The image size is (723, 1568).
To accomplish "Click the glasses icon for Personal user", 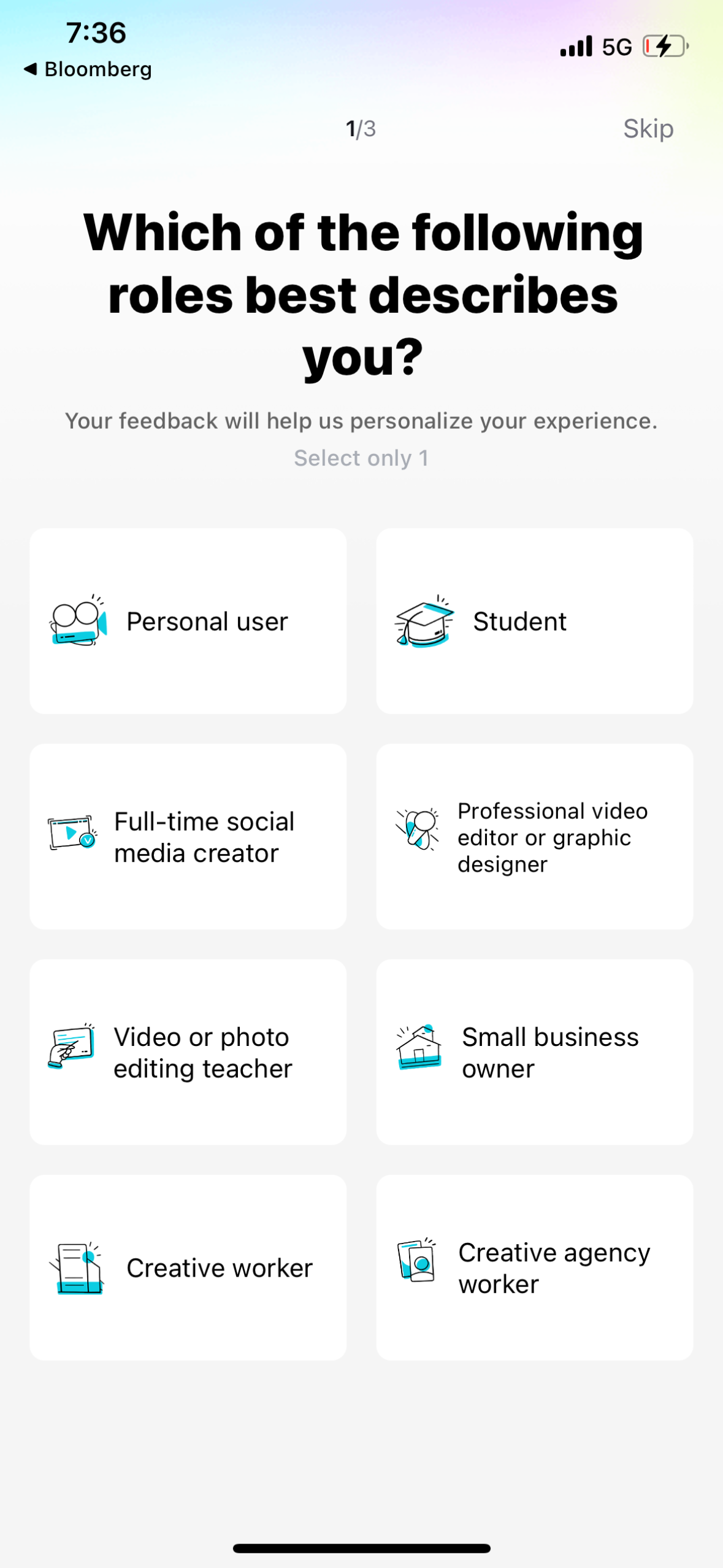I will tap(76, 621).
